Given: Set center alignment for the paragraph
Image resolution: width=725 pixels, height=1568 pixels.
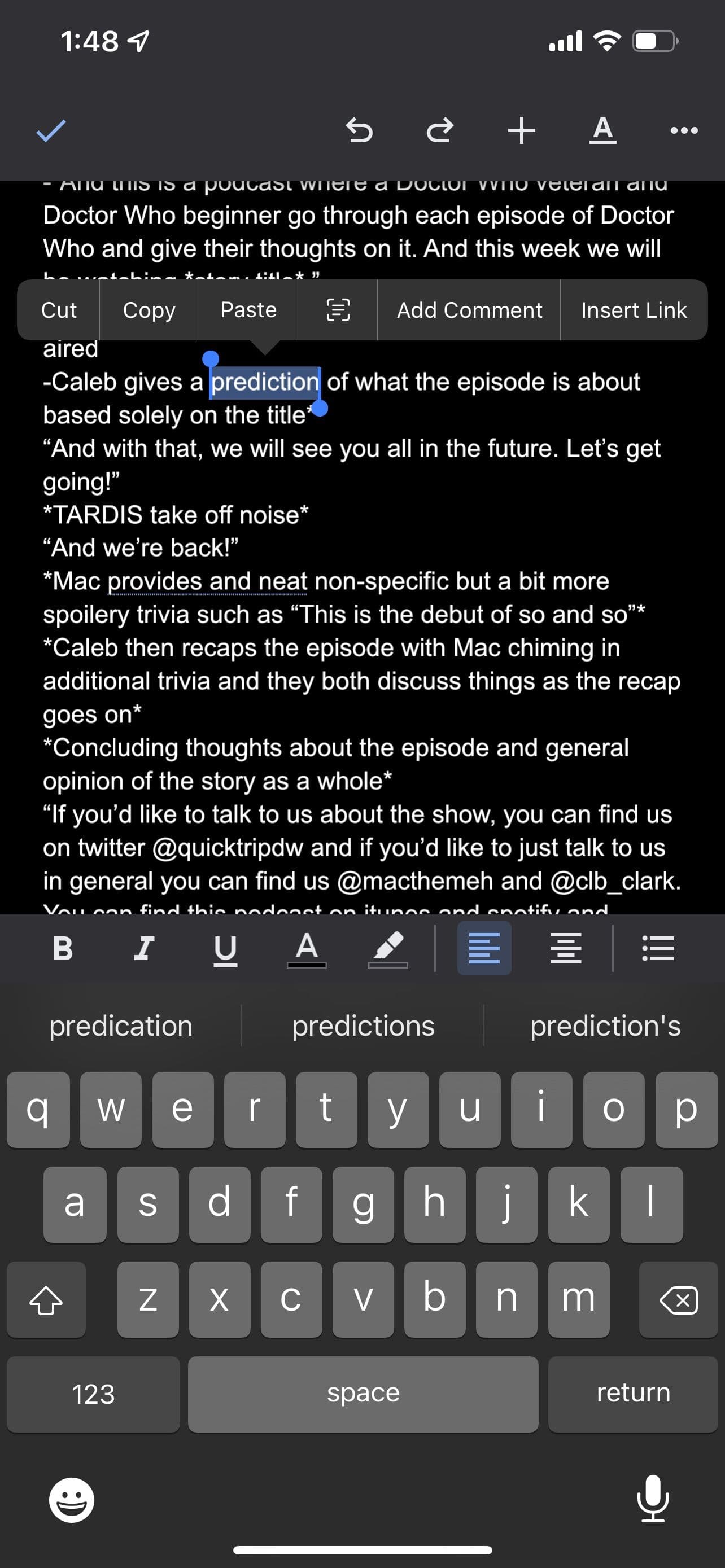Looking at the screenshot, I should click(x=566, y=948).
